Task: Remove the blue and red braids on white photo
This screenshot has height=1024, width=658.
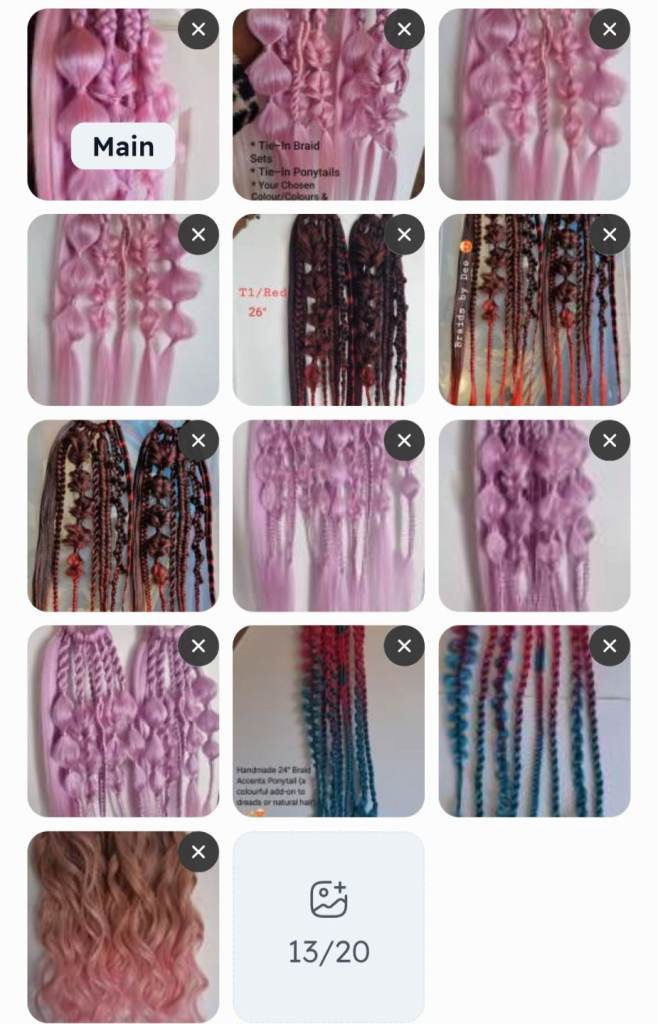Action: click(x=610, y=647)
